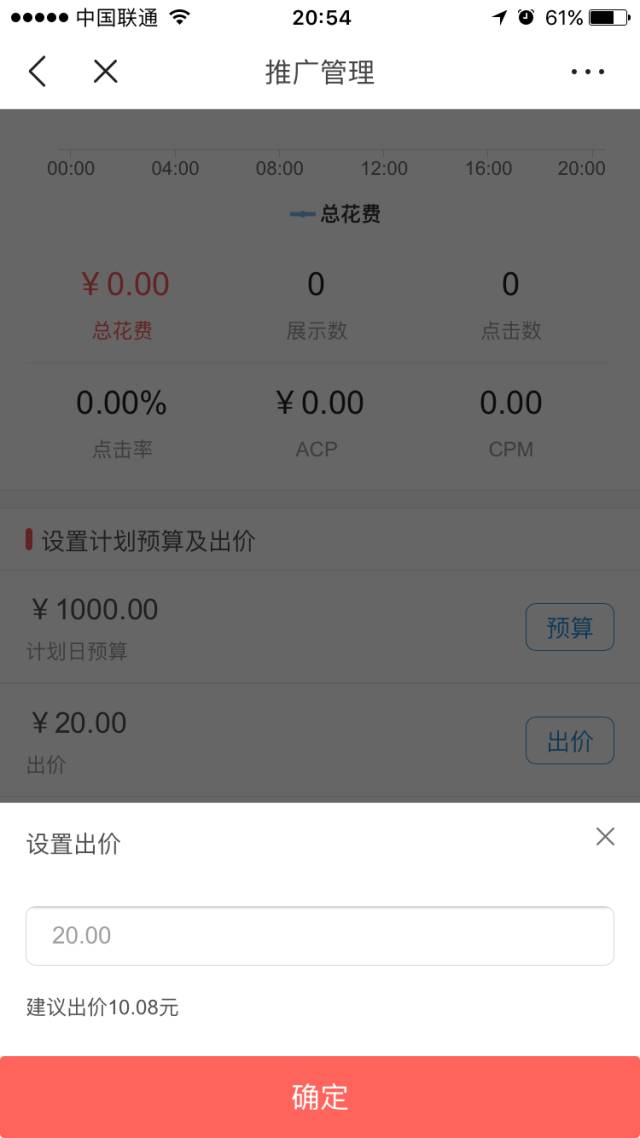This screenshot has height=1138, width=640.
Task: Focus the bid amount field showing 20.00
Action: (x=319, y=936)
